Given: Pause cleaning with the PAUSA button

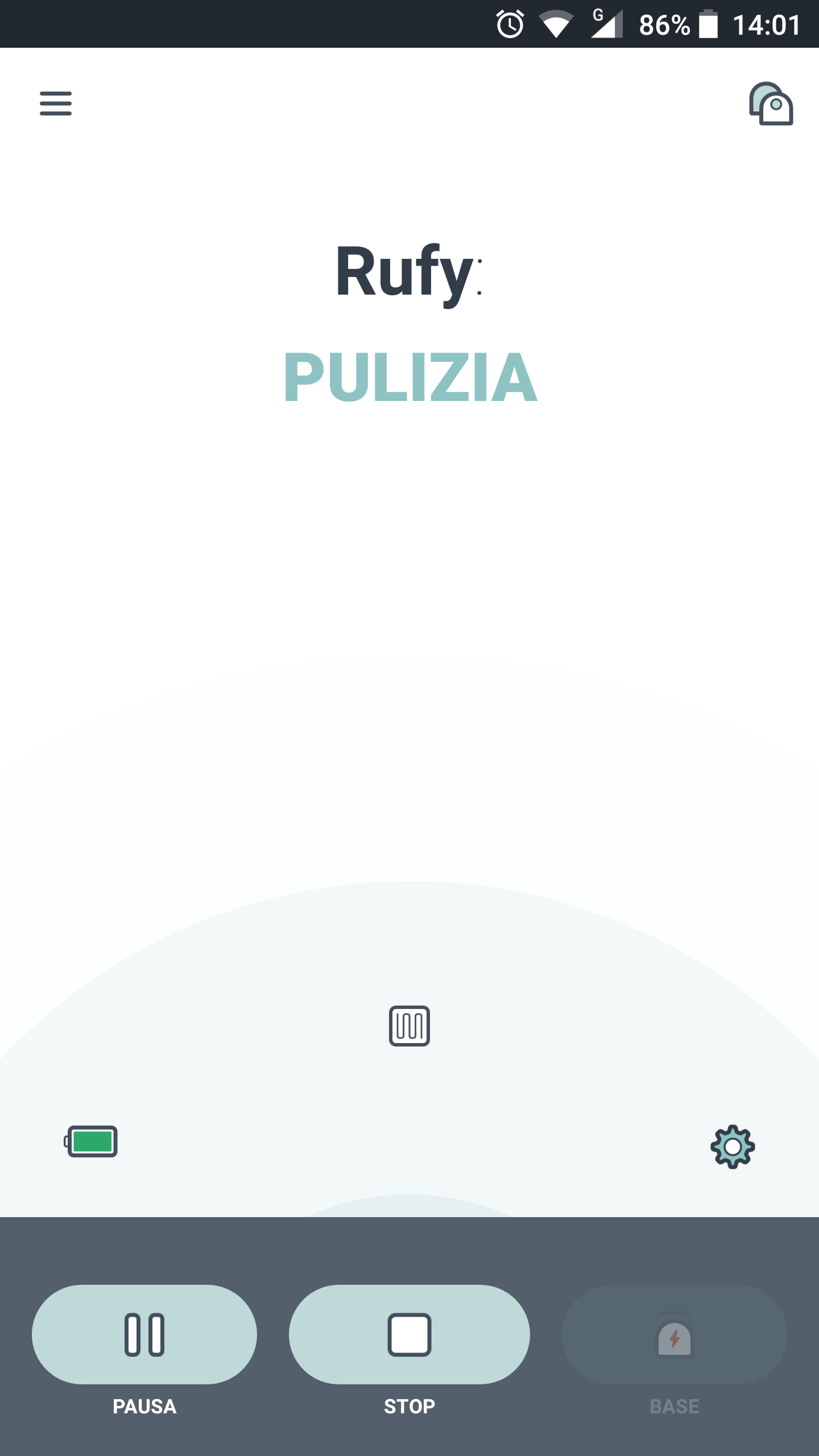Looking at the screenshot, I should 144,1334.
